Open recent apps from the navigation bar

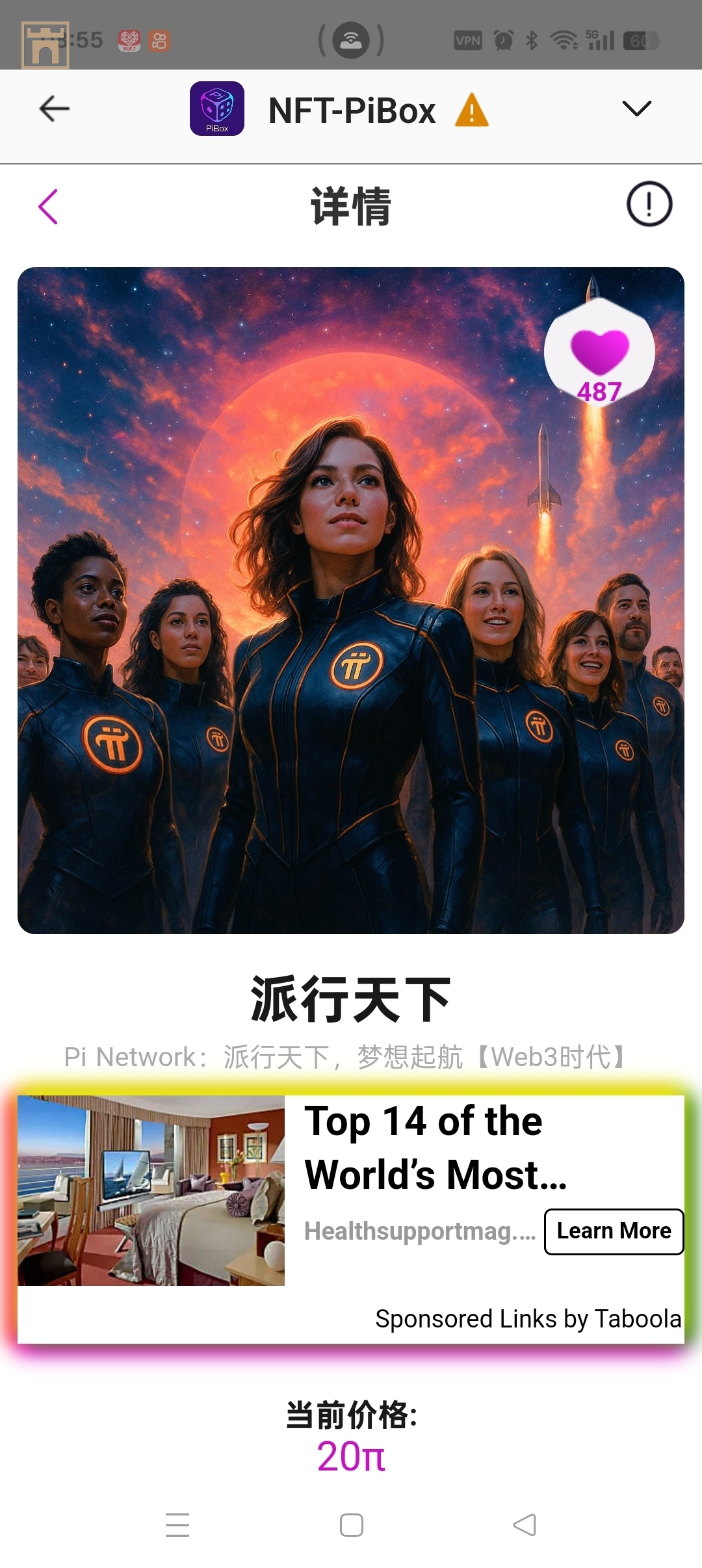point(177,1525)
